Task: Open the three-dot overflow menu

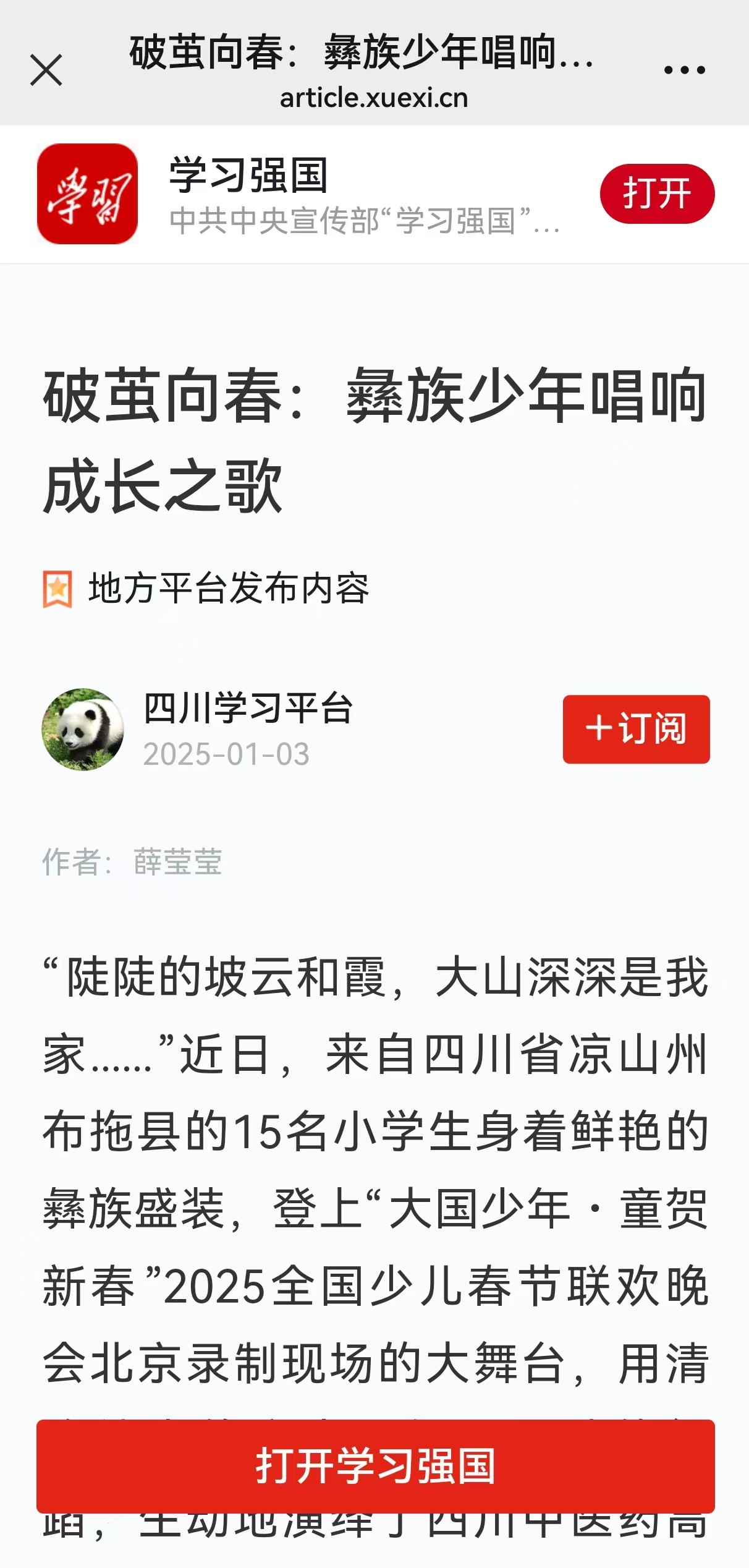Action: 684,70
